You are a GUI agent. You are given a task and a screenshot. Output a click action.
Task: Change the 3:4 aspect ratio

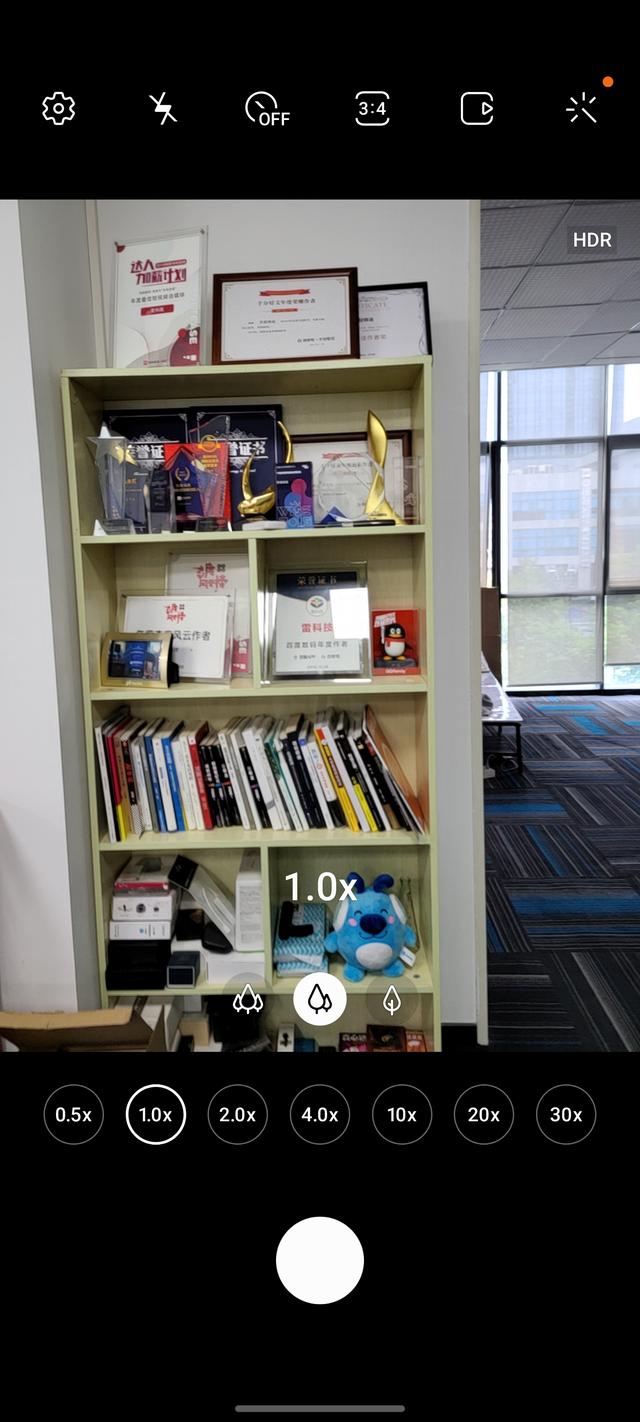tap(372, 108)
